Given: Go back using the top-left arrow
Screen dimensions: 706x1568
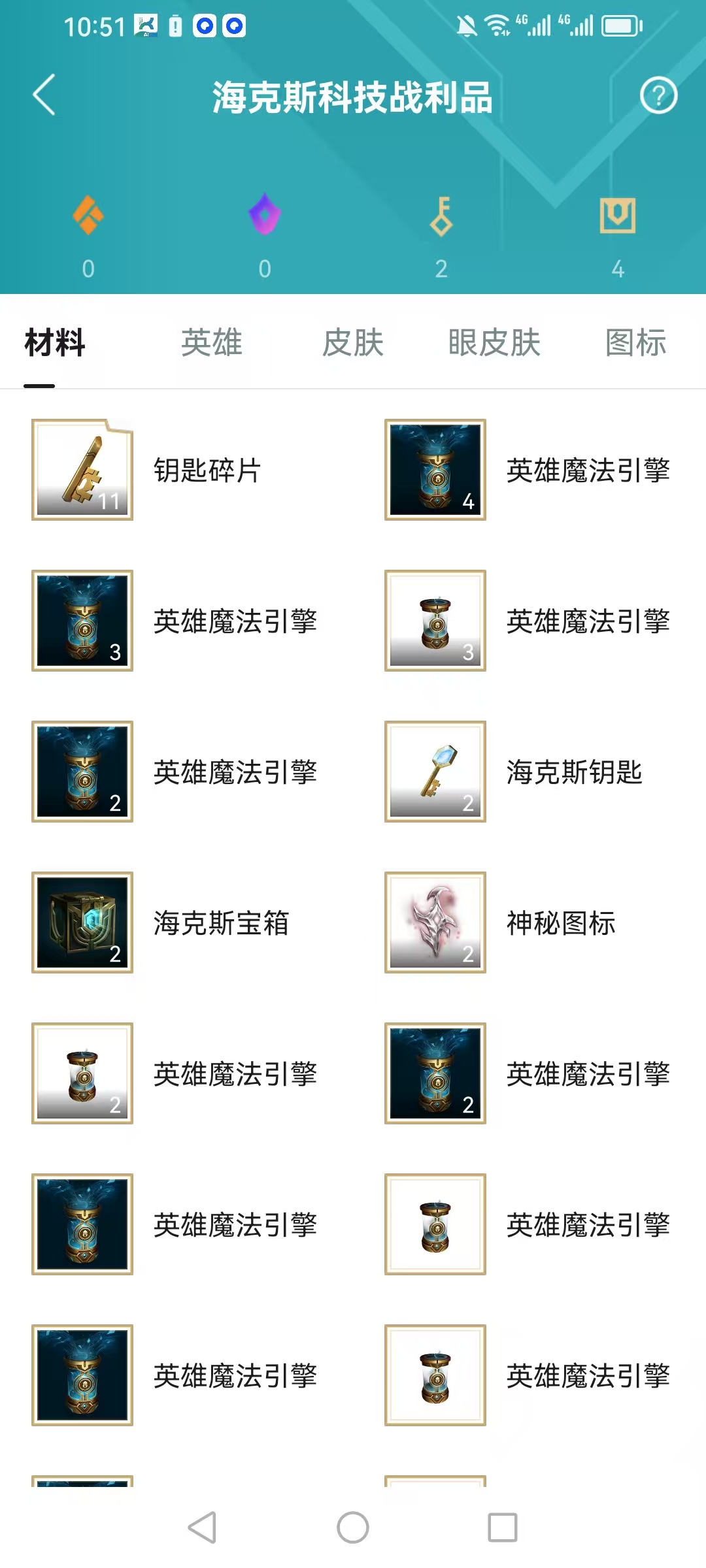Looking at the screenshot, I should (x=44, y=95).
